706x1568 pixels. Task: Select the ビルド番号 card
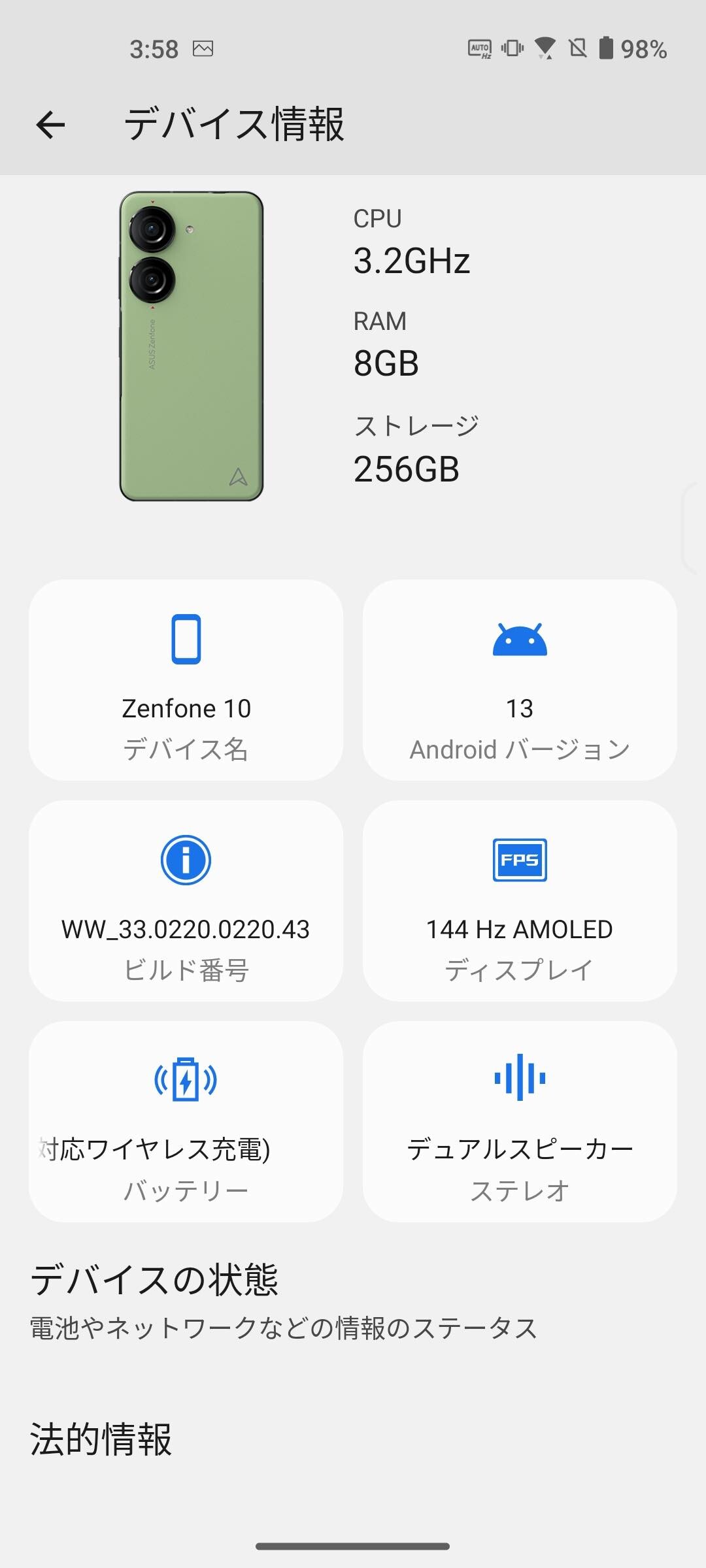186,901
